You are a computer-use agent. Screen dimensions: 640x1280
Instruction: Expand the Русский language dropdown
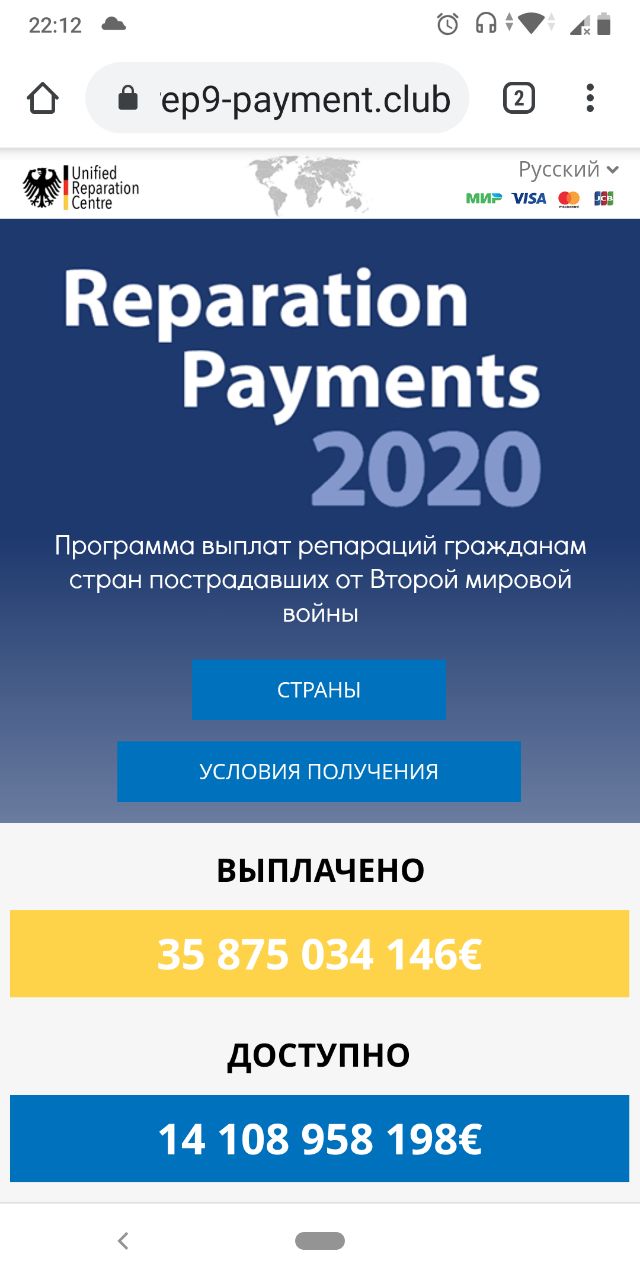click(568, 170)
